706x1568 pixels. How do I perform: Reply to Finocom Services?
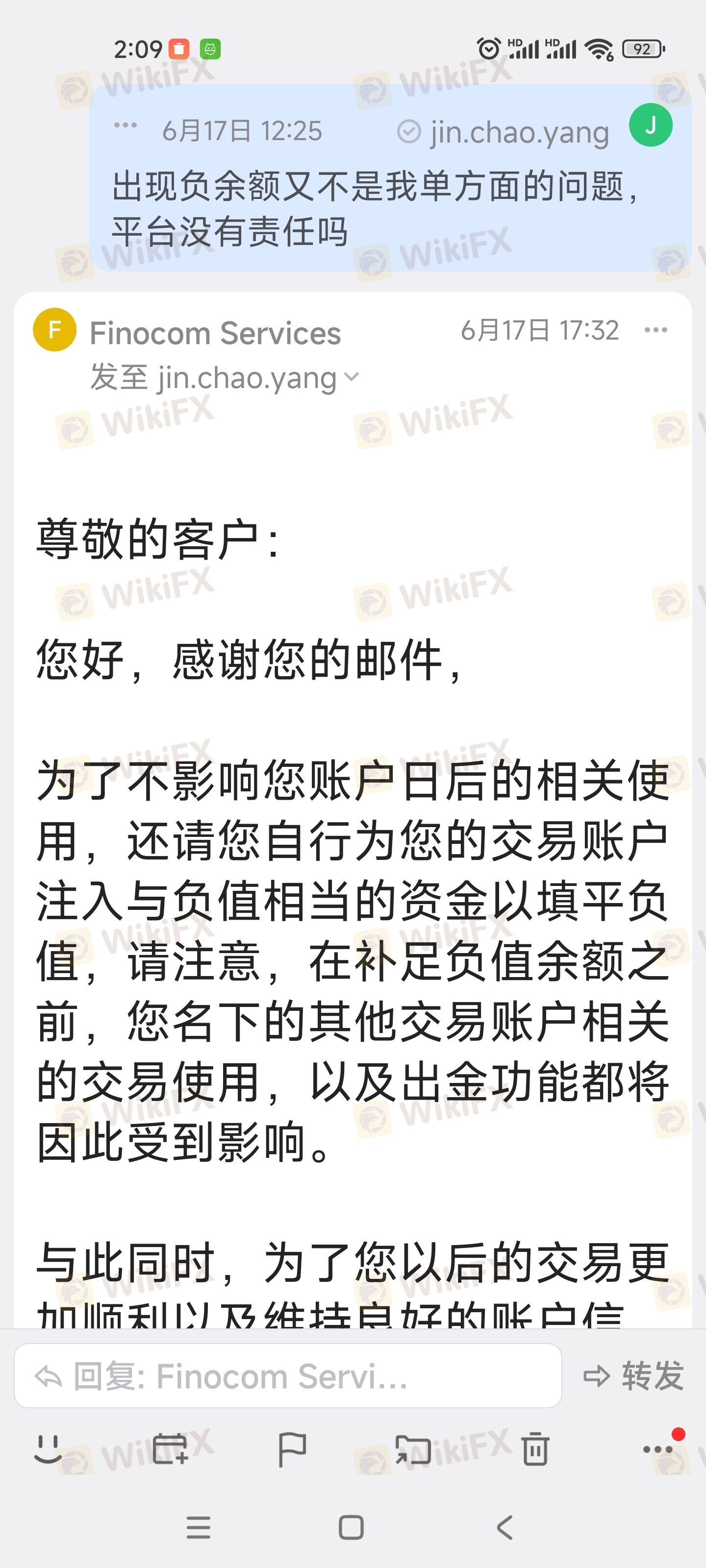[287, 1375]
